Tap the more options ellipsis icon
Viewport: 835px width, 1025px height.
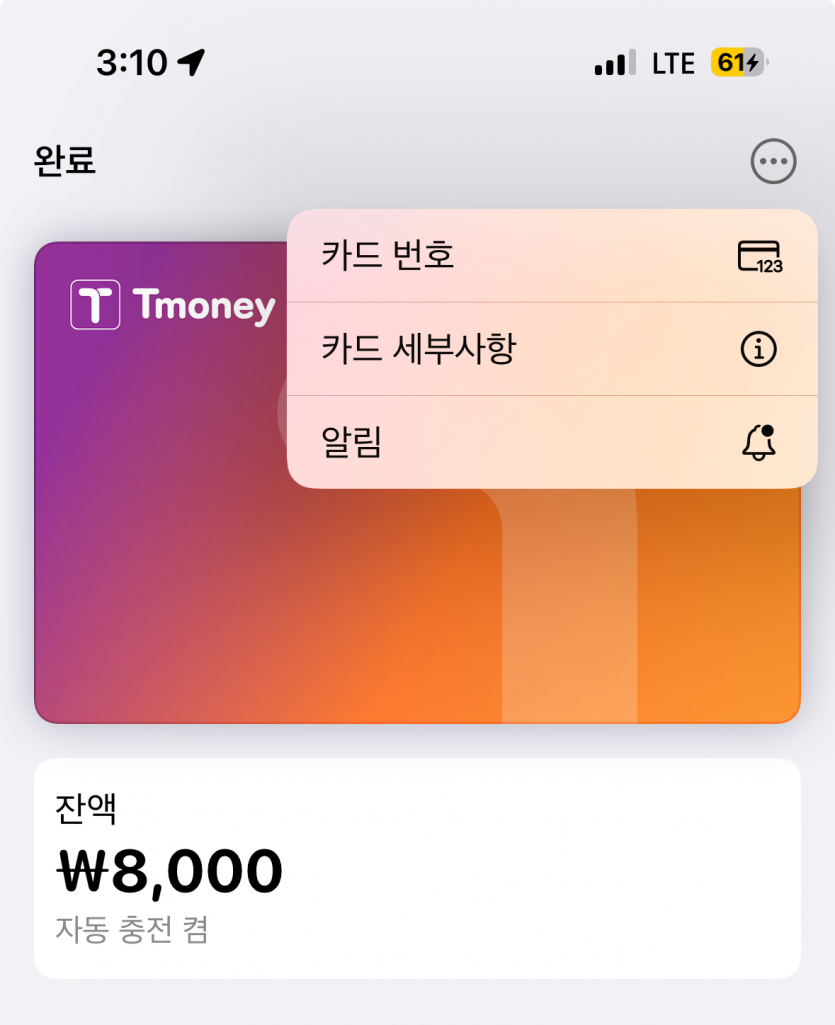(773, 161)
